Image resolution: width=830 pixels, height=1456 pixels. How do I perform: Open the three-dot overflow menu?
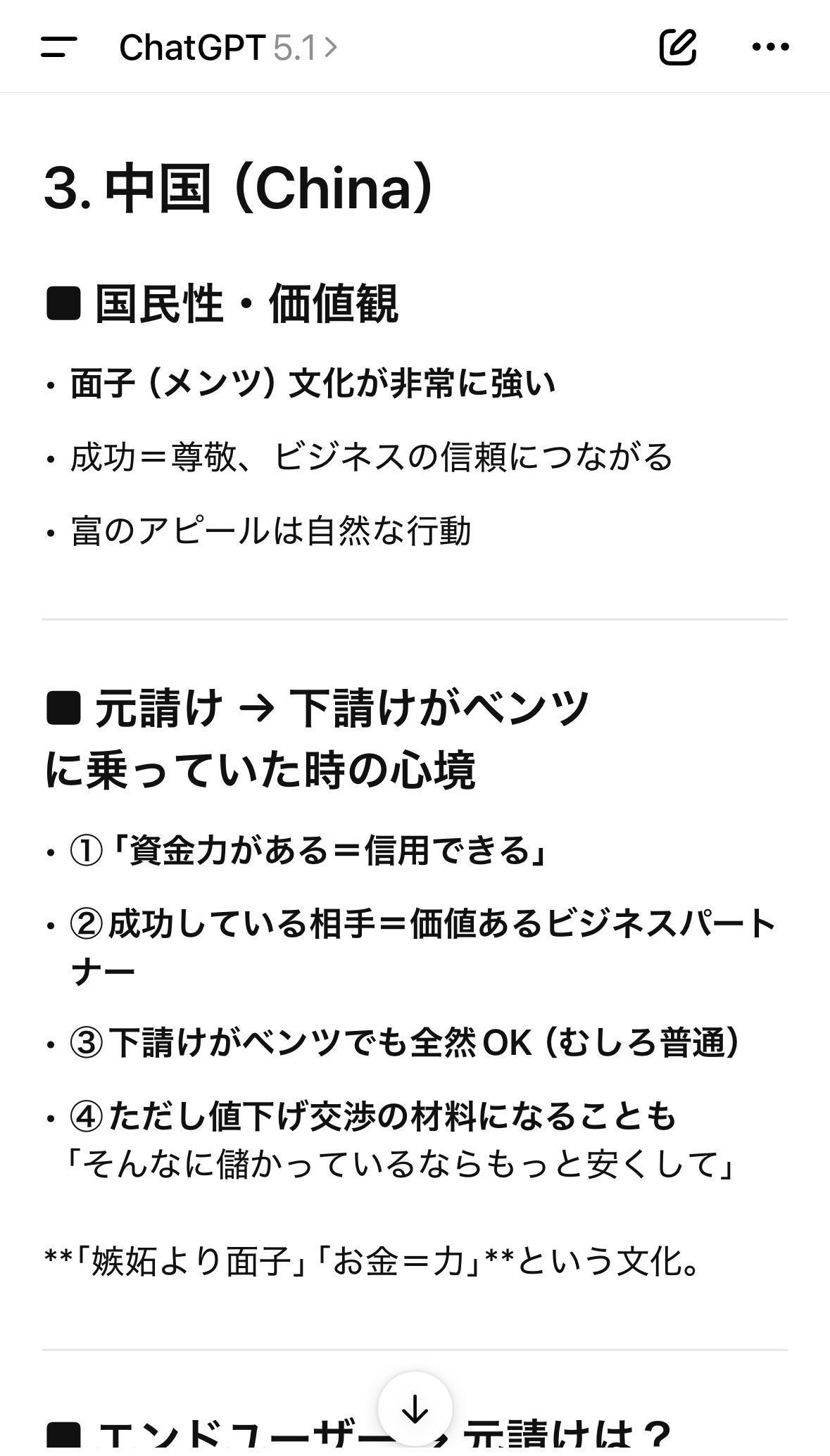point(770,47)
